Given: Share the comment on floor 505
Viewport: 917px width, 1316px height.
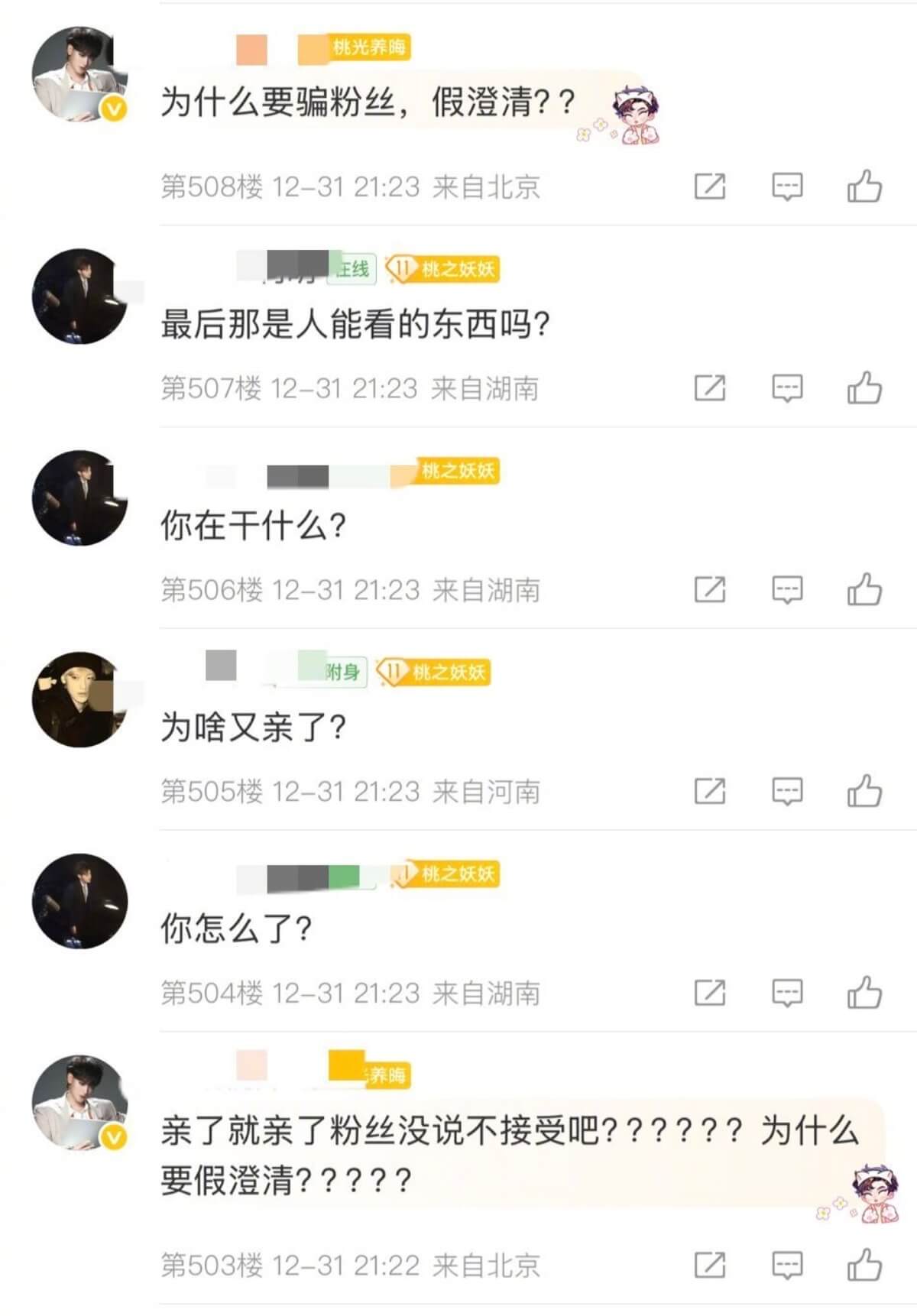Looking at the screenshot, I should (x=709, y=792).
